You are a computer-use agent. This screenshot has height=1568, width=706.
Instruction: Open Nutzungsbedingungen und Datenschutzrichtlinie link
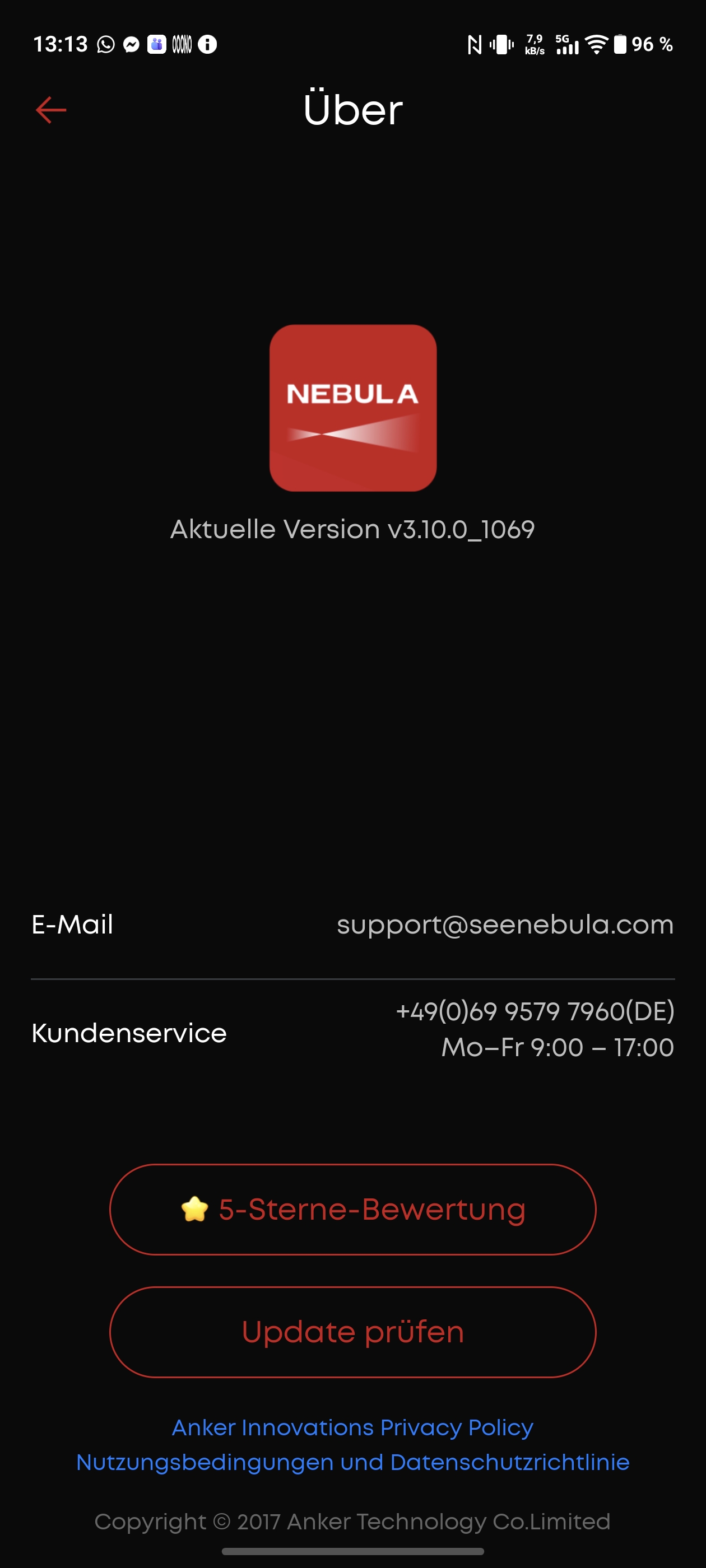(352, 1462)
